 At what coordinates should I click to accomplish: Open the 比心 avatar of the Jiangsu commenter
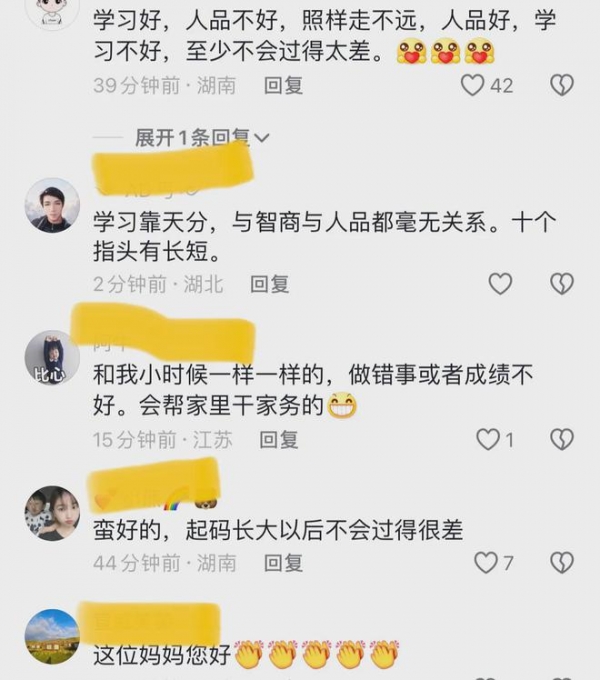coord(51,360)
